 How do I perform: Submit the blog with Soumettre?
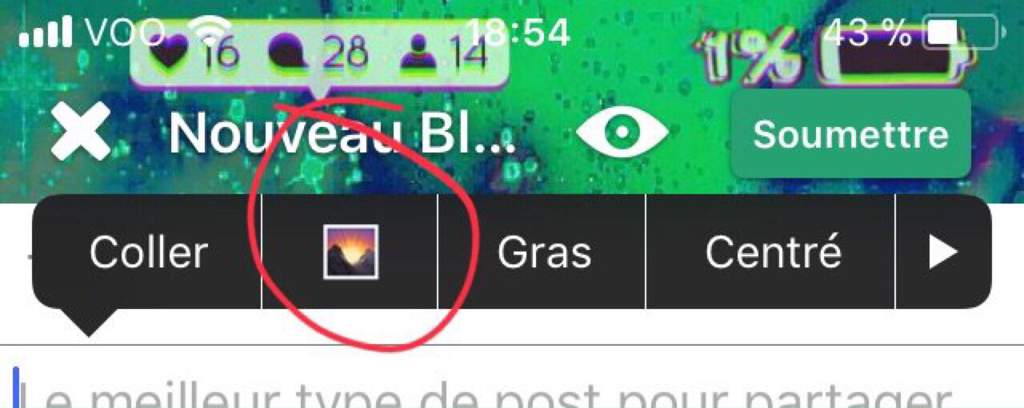850,135
